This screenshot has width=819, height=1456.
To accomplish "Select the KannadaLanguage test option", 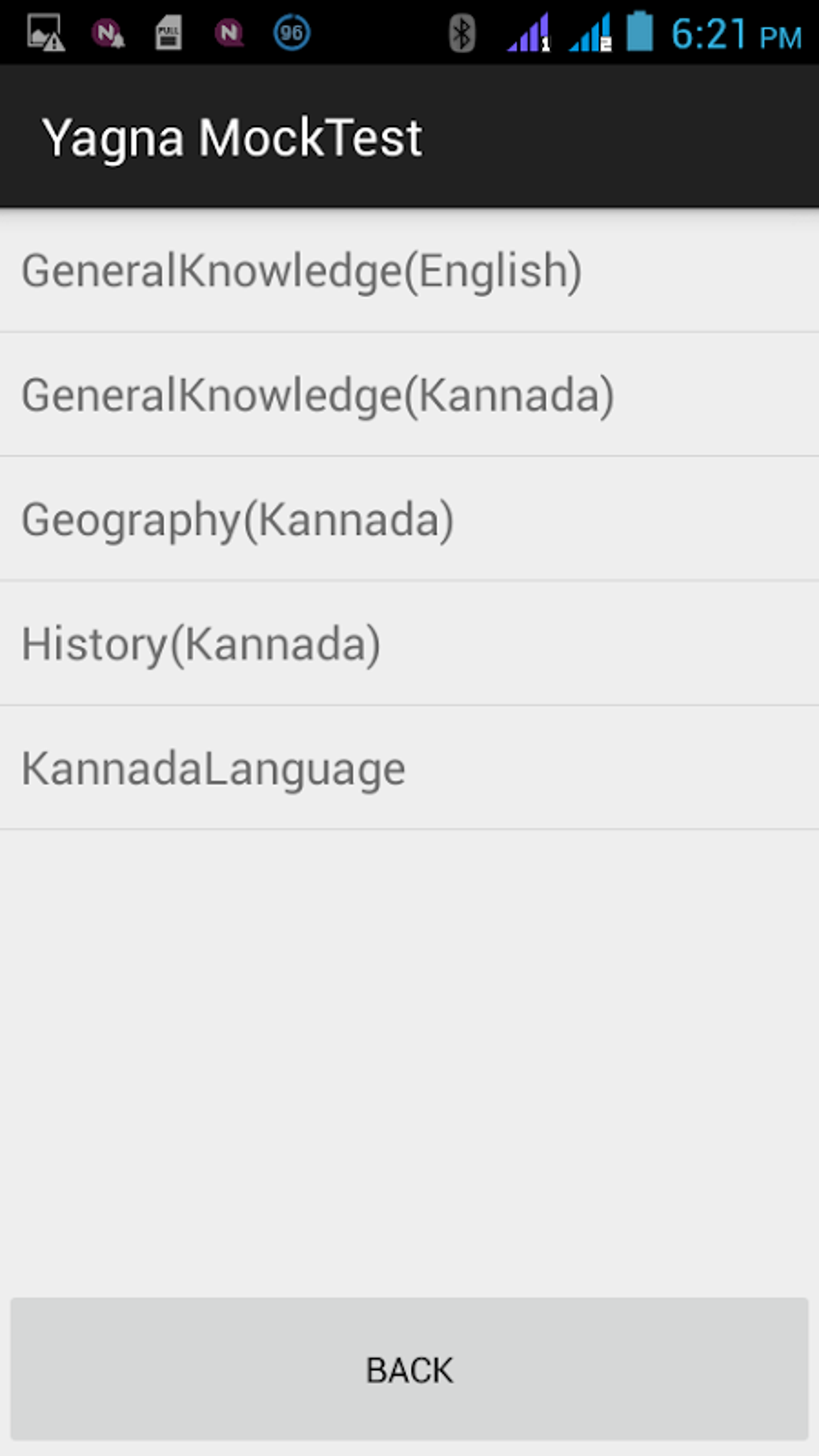I will [214, 768].
